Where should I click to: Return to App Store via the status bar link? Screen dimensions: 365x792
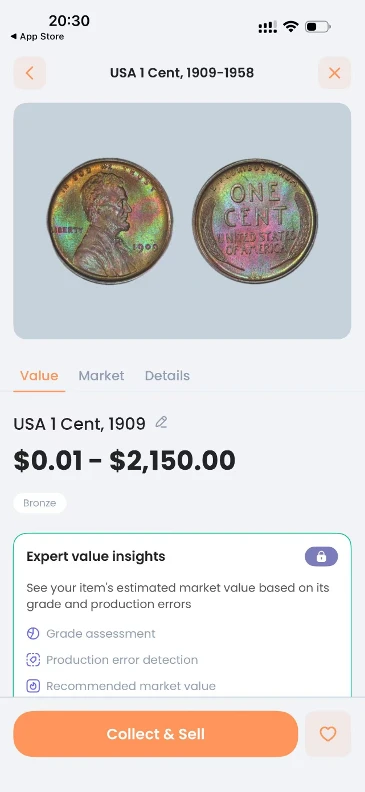coord(37,36)
